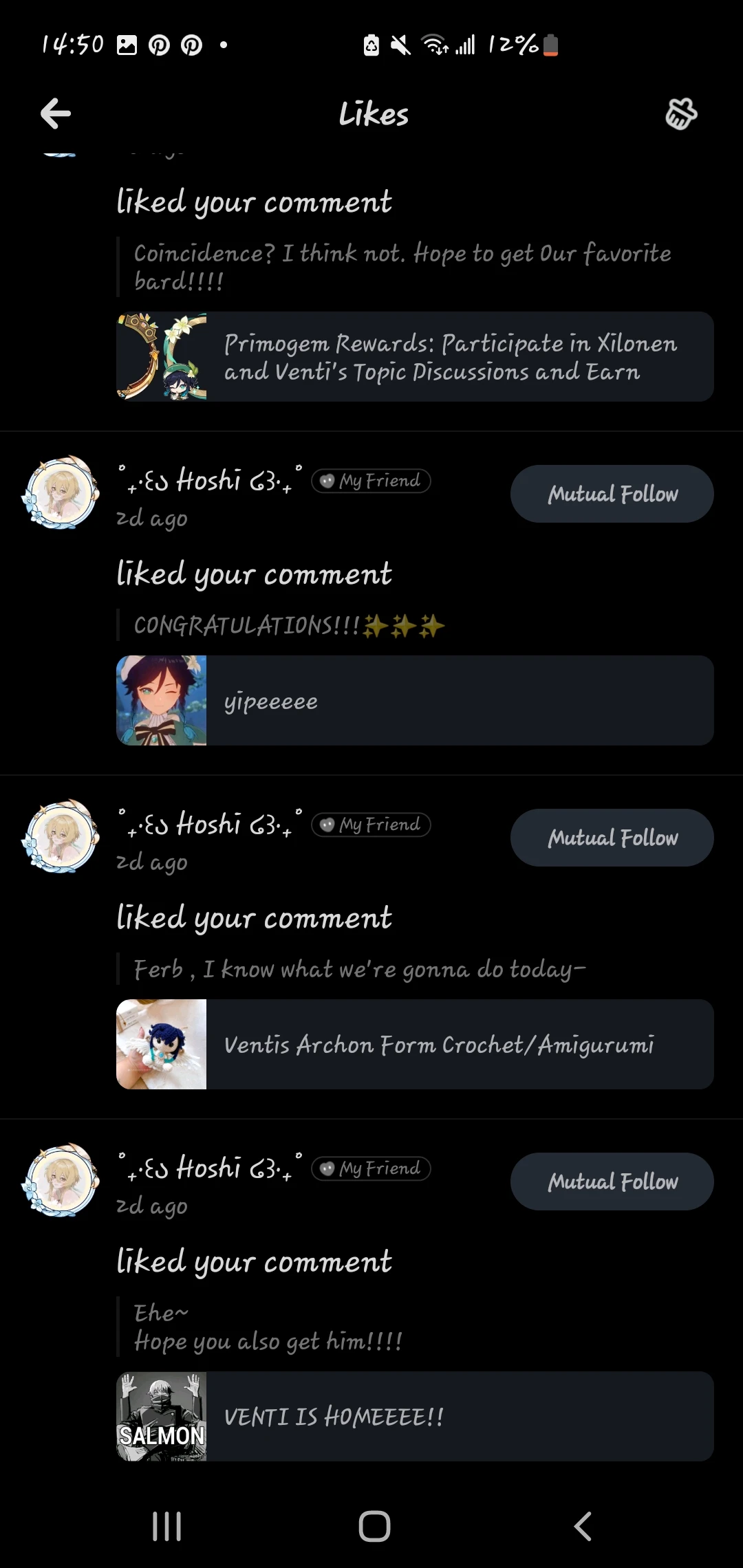
Task: Open the Primogem Rewards Xilonen and Venti post
Action: coord(415,357)
